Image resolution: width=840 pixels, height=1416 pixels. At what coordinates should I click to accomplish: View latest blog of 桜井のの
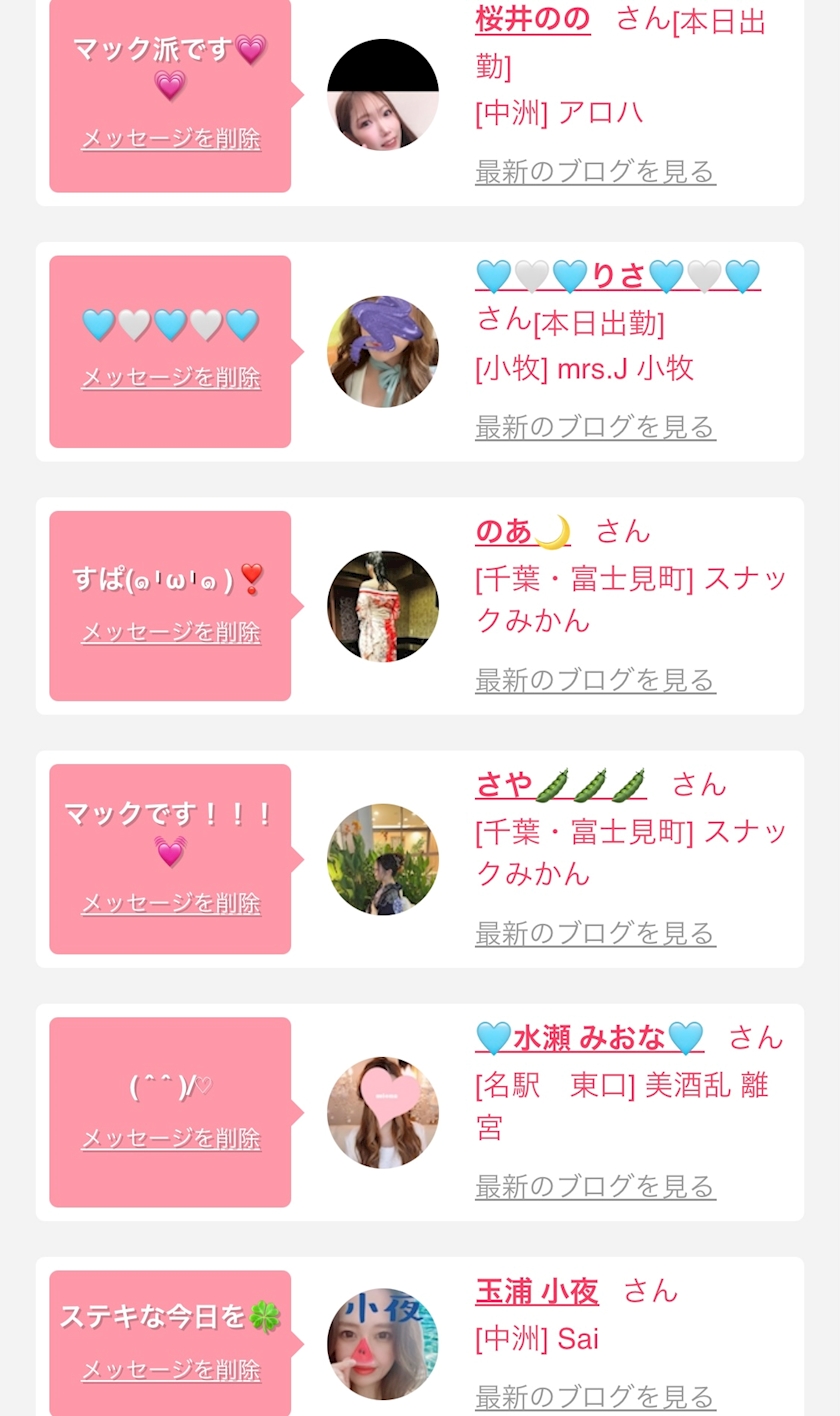click(x=595, y=172)
